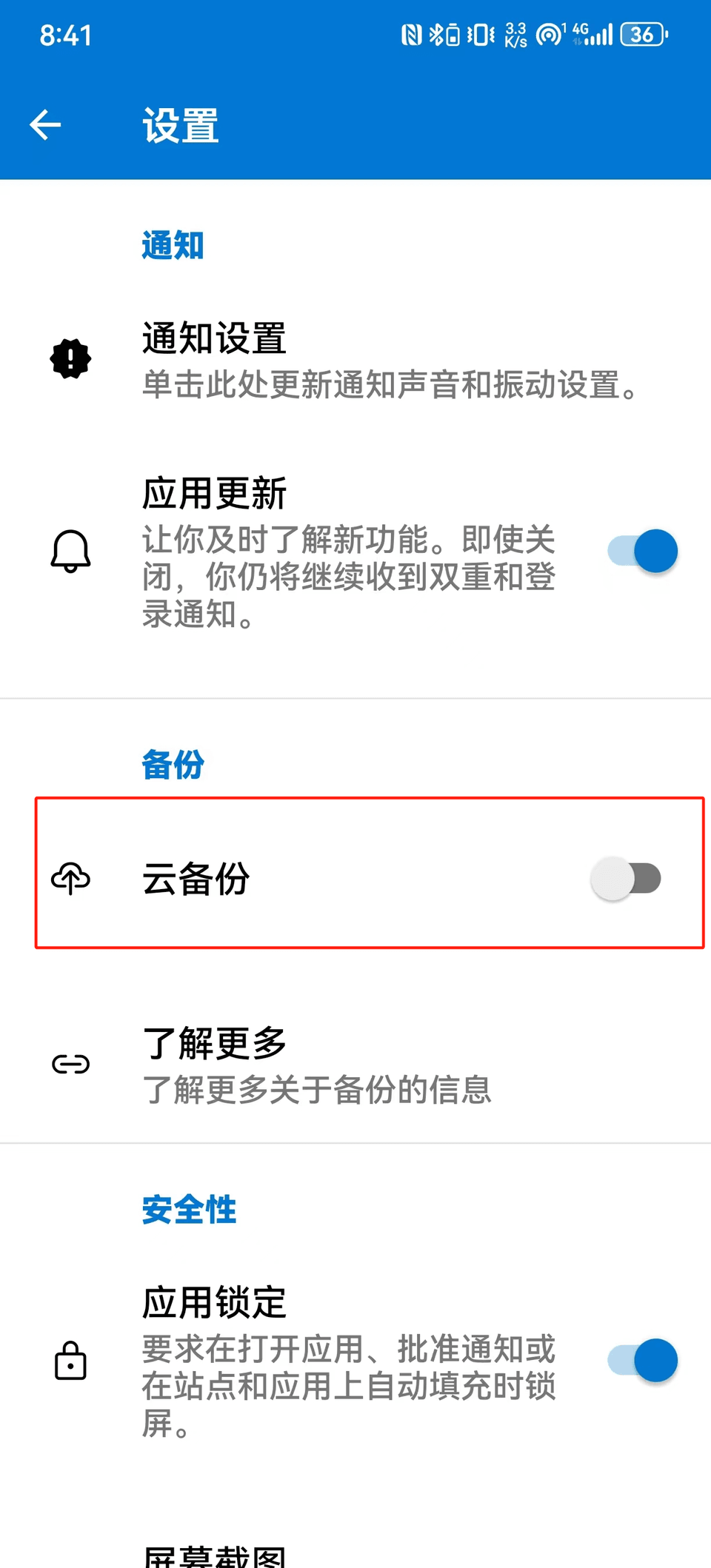This screenshot has width=711, height=1568.
Task: Go back from the 设置 page
Action: [x=45, y=124]
